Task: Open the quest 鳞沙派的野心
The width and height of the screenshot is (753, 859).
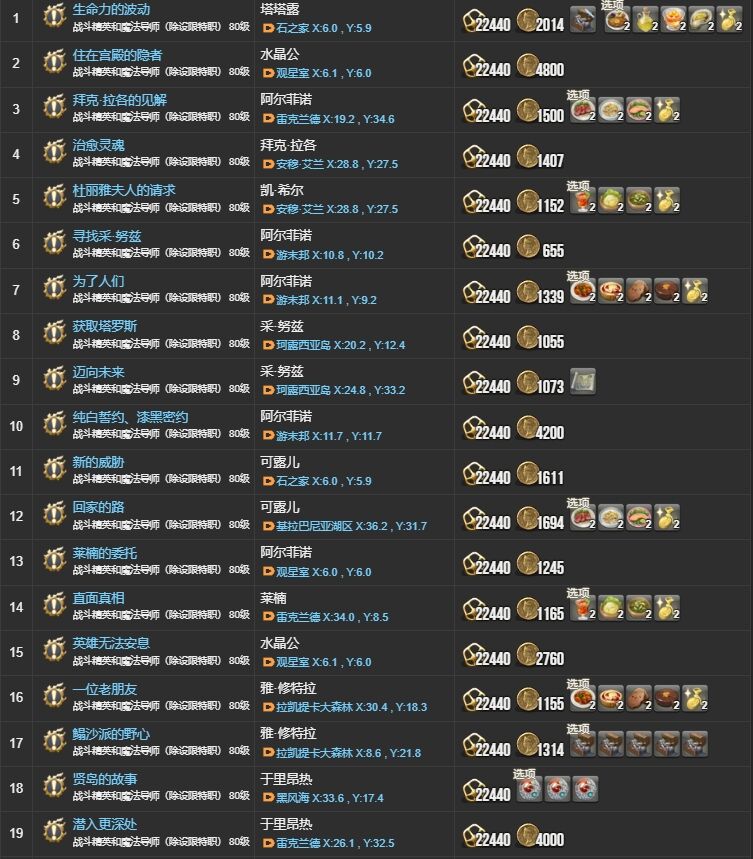Action: coord(111,734)
